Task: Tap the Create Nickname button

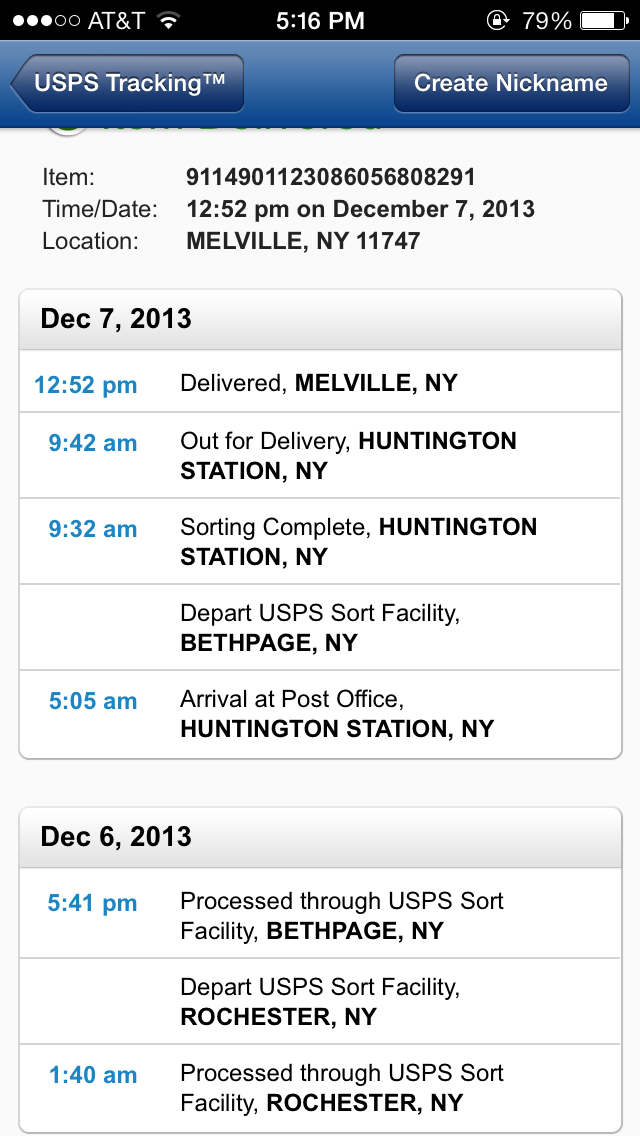Action: 510,83
